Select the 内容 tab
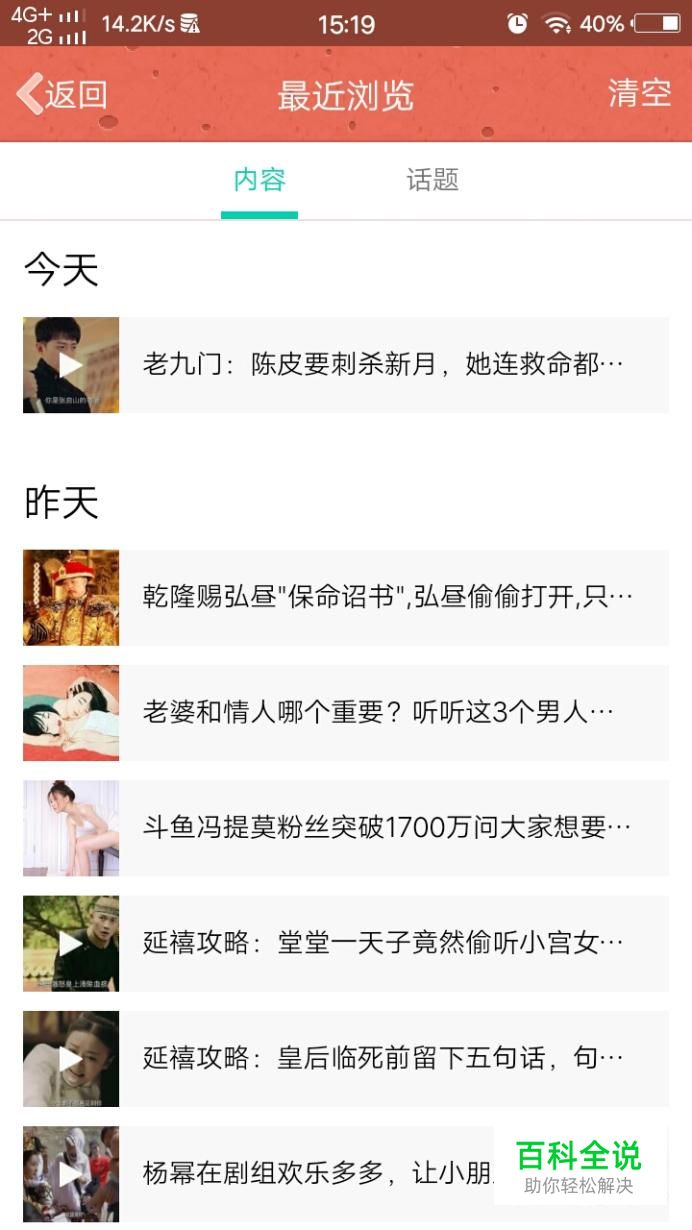Screen dimensions: 692x1230 (259, 180)
